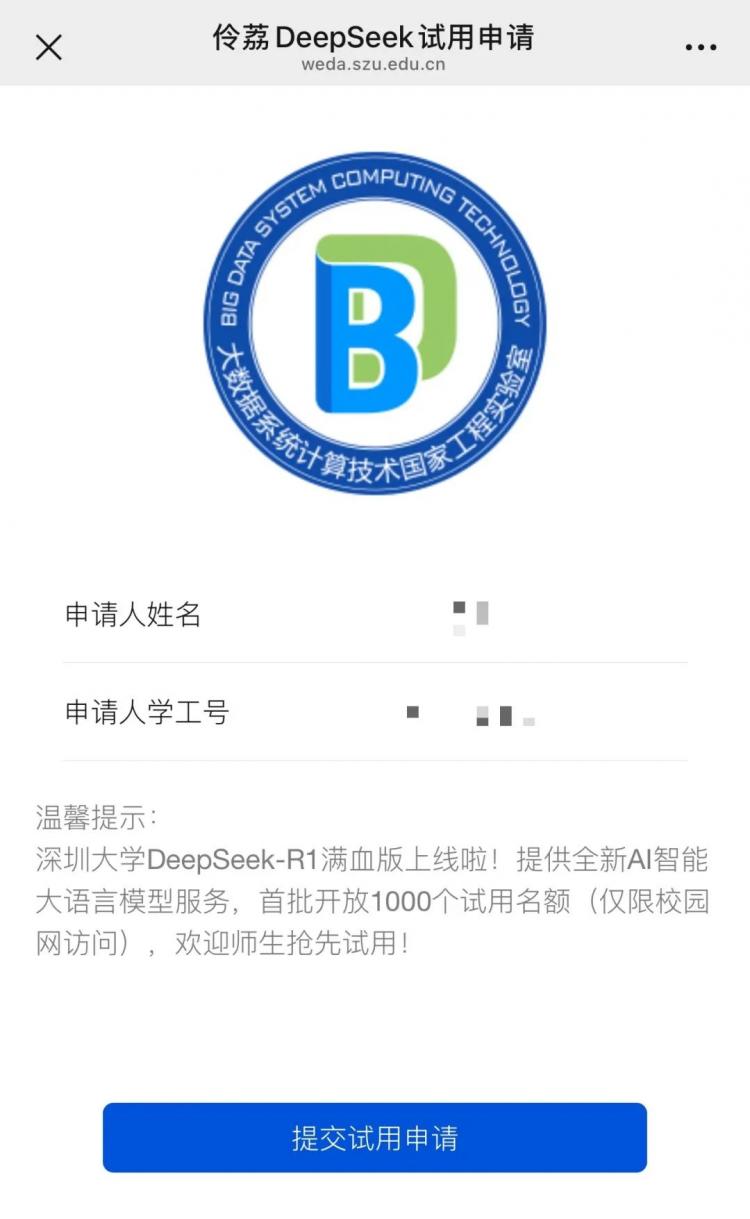Submit with the 提交试用申请 button

click(375, 1138)
